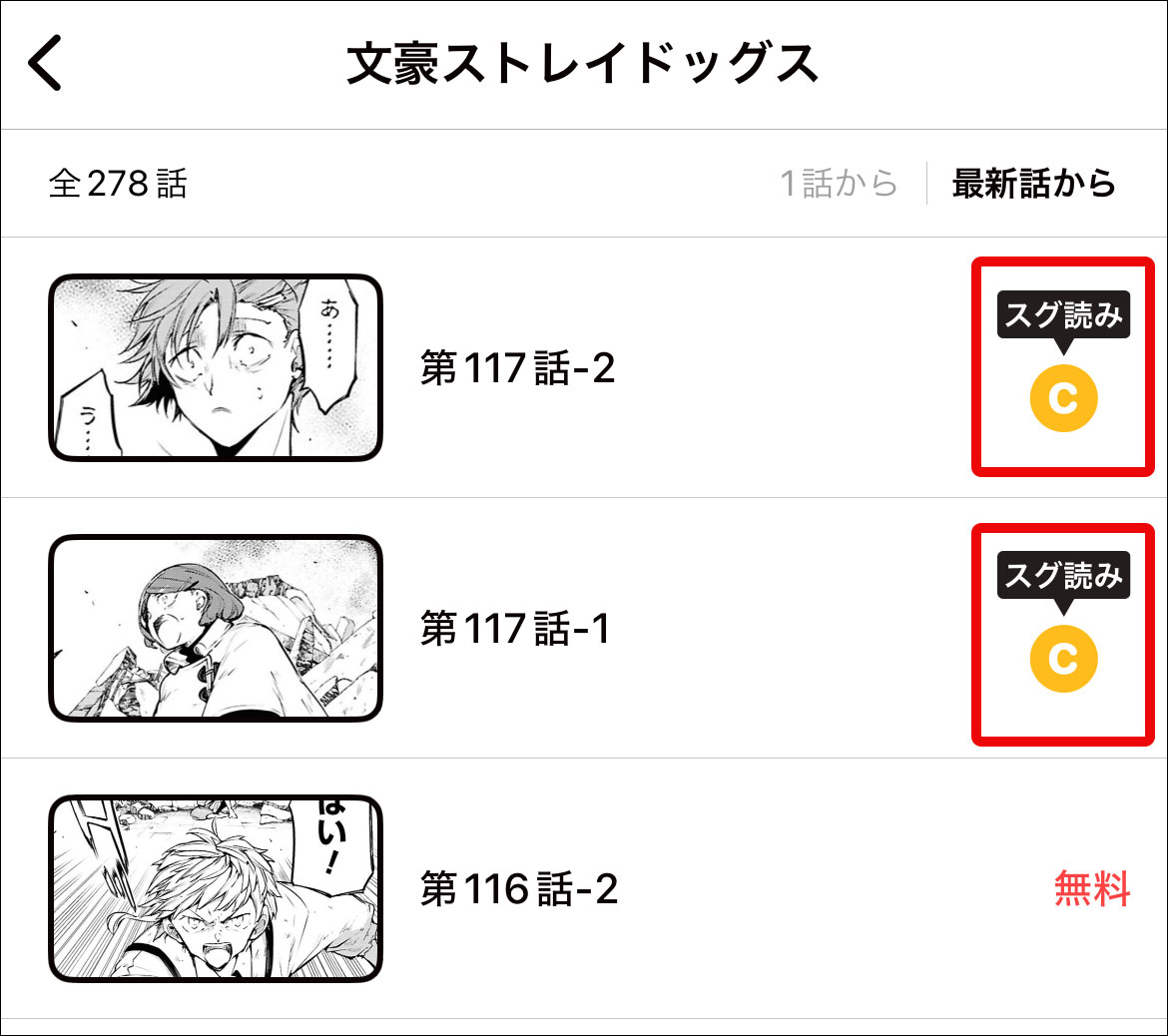Tap the coin icon for 第117話-1
The width and height of the screenshot is (1168, 1036).
tap(1063, 659)
